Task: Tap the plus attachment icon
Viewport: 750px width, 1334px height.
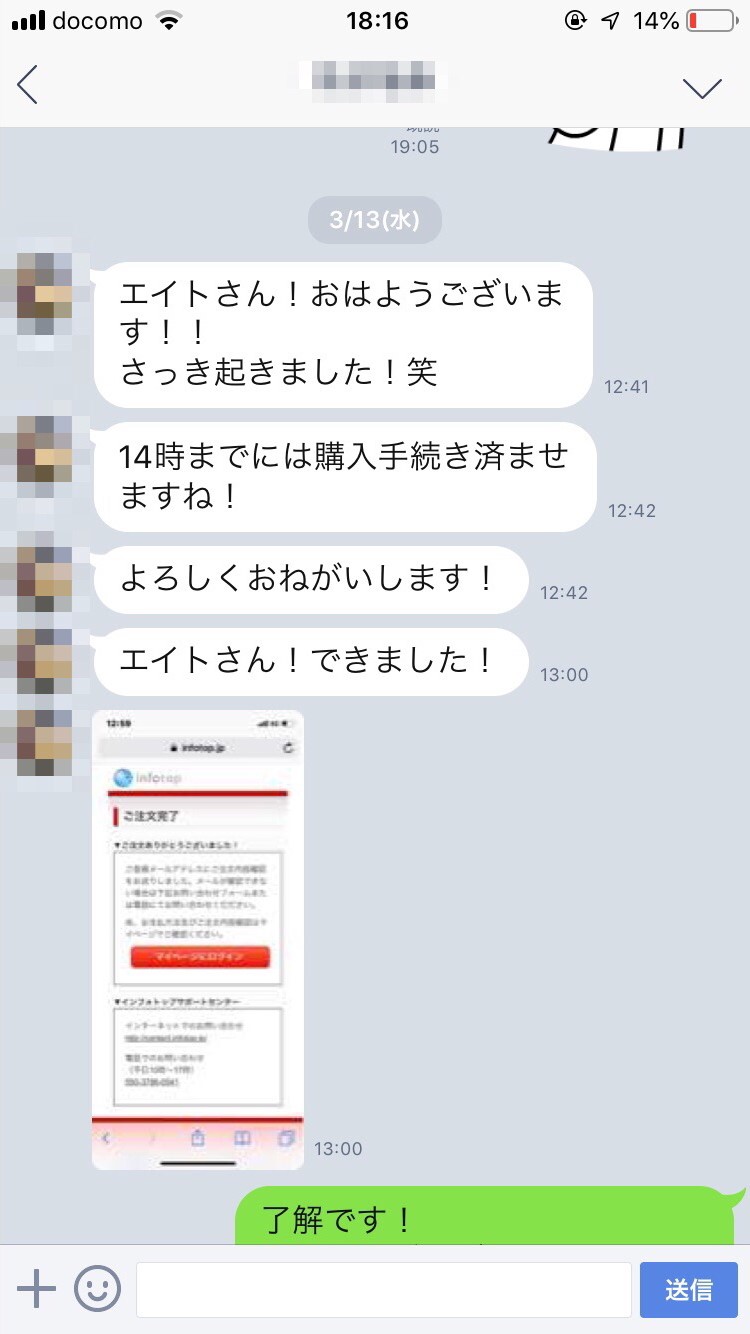Action: [x=37, y=1289]
